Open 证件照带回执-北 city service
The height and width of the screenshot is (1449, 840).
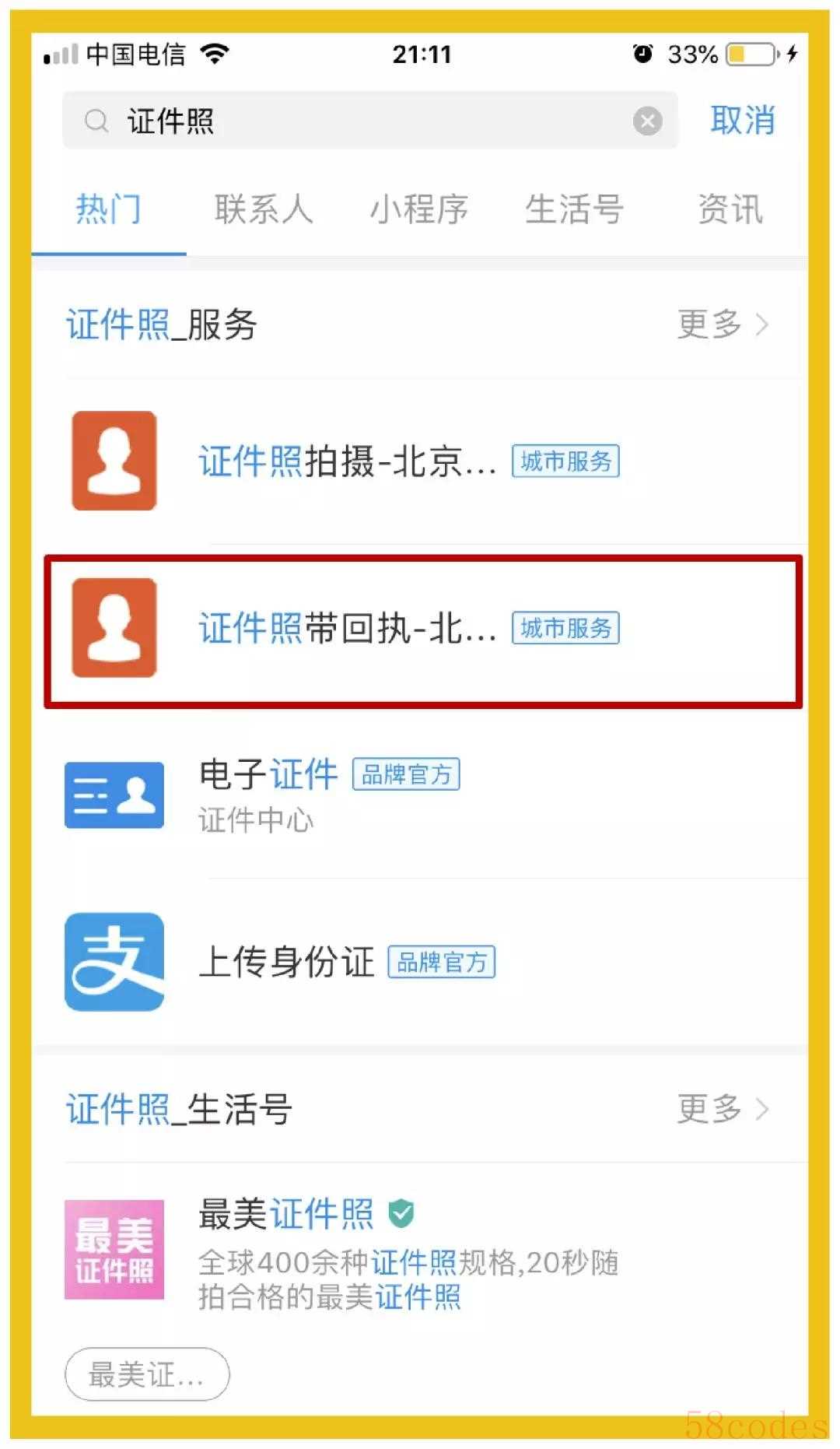click(420, 629)
